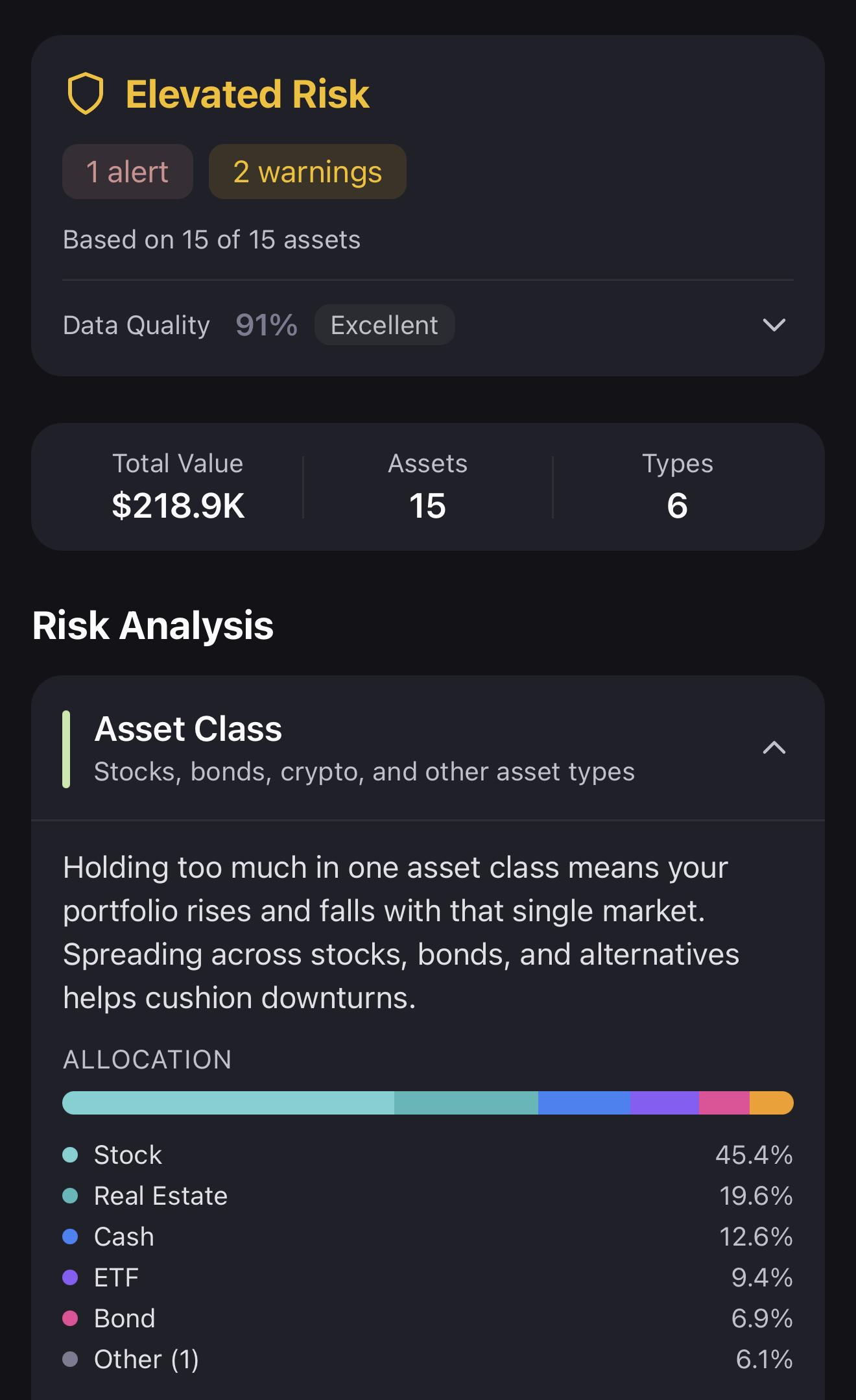Select the teal Stock legend dot

(x=71, y=1153)
